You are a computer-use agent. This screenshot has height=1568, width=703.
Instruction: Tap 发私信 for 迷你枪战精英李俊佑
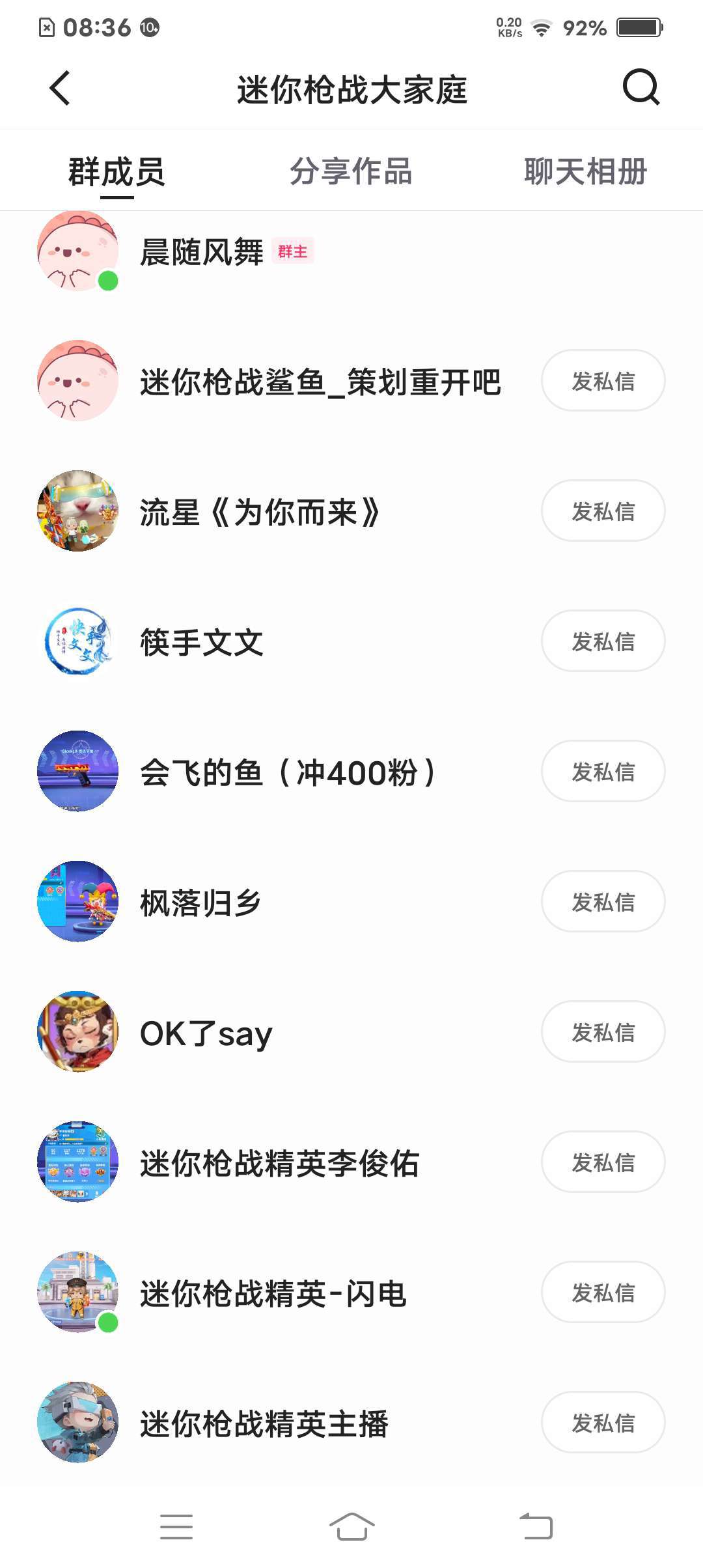point(603,1162)
